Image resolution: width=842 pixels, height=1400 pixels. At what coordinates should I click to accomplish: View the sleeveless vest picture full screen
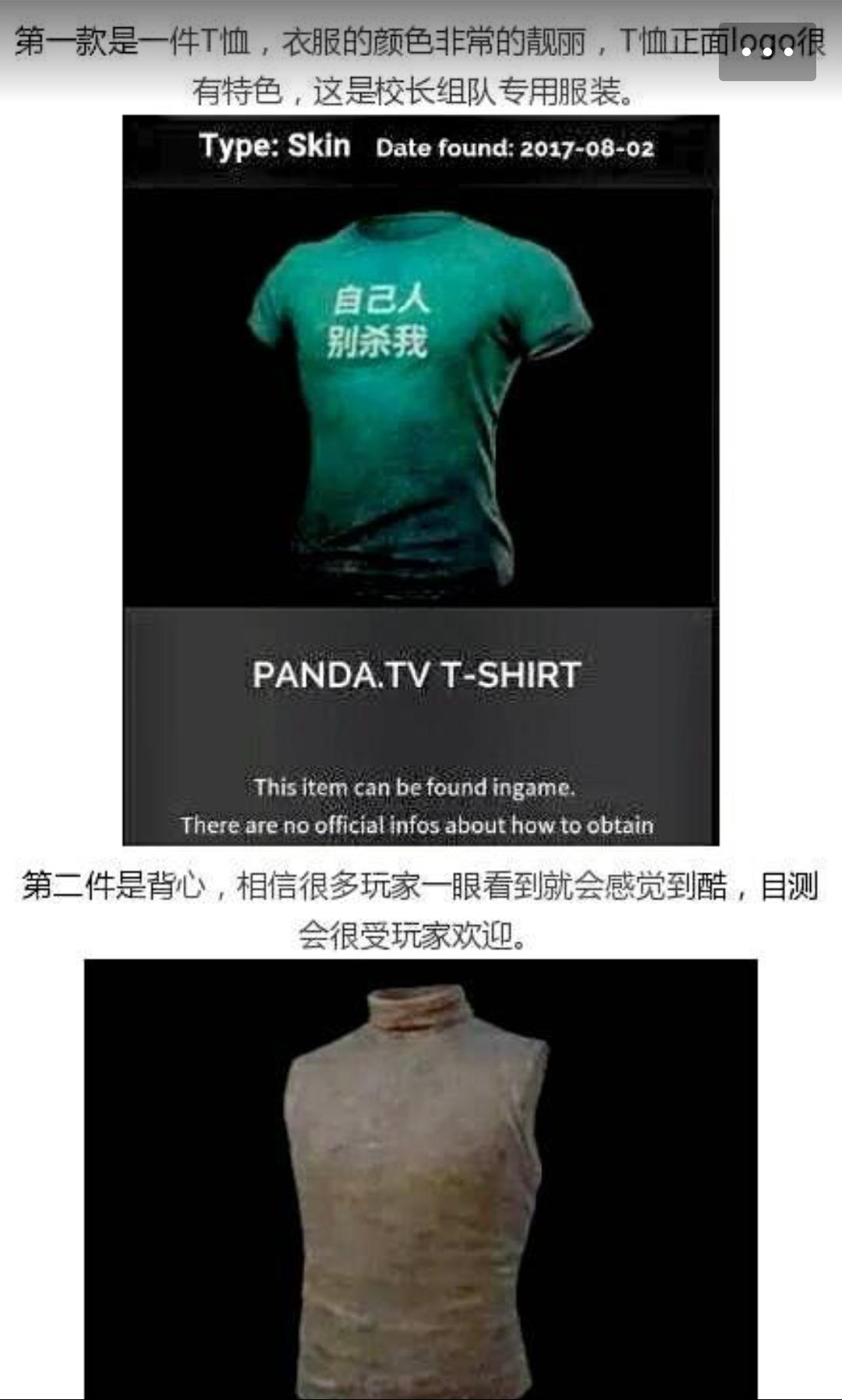tap(420, 1178)
